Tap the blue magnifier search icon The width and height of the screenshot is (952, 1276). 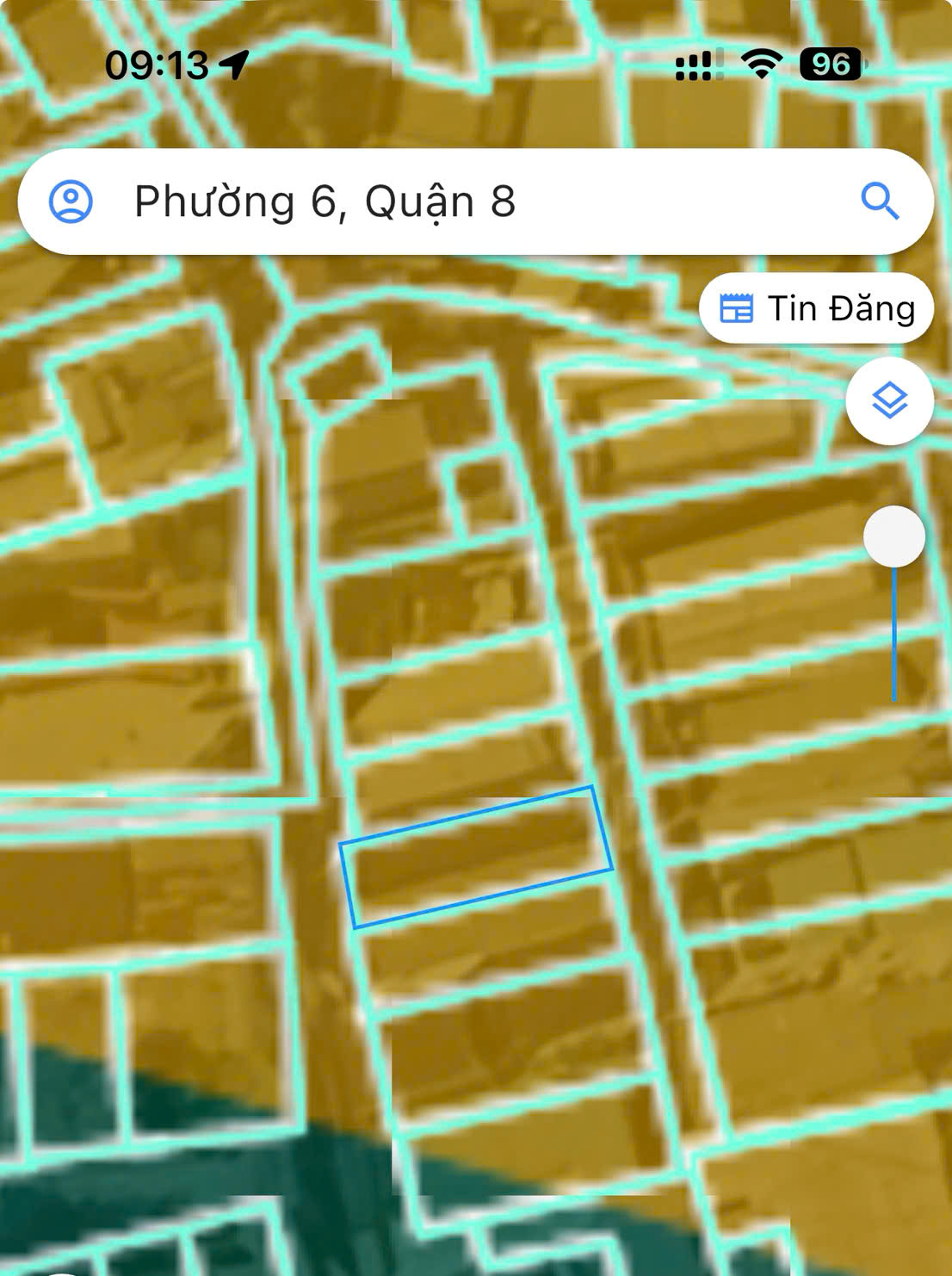(880, 202)
